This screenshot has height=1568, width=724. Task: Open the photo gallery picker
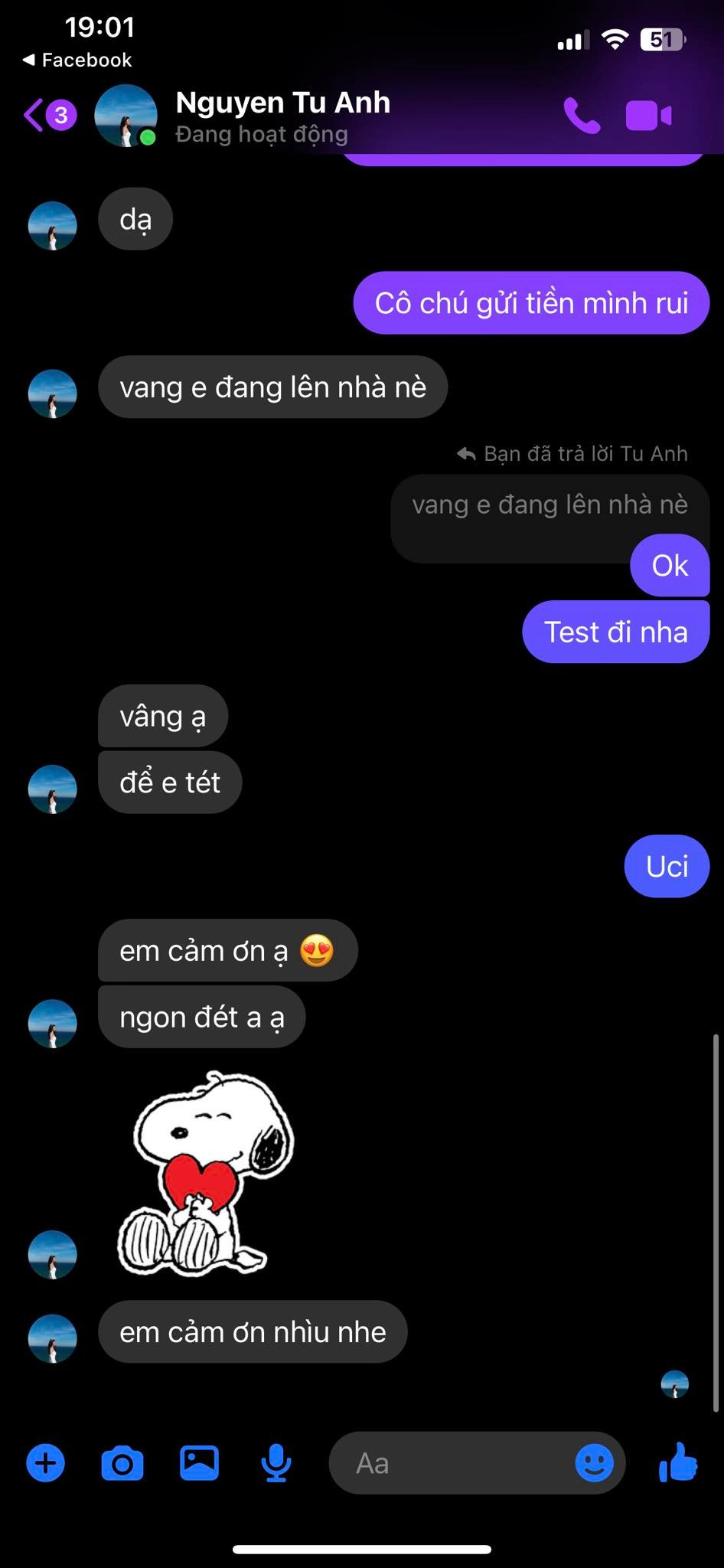(x=199, y=1463)
